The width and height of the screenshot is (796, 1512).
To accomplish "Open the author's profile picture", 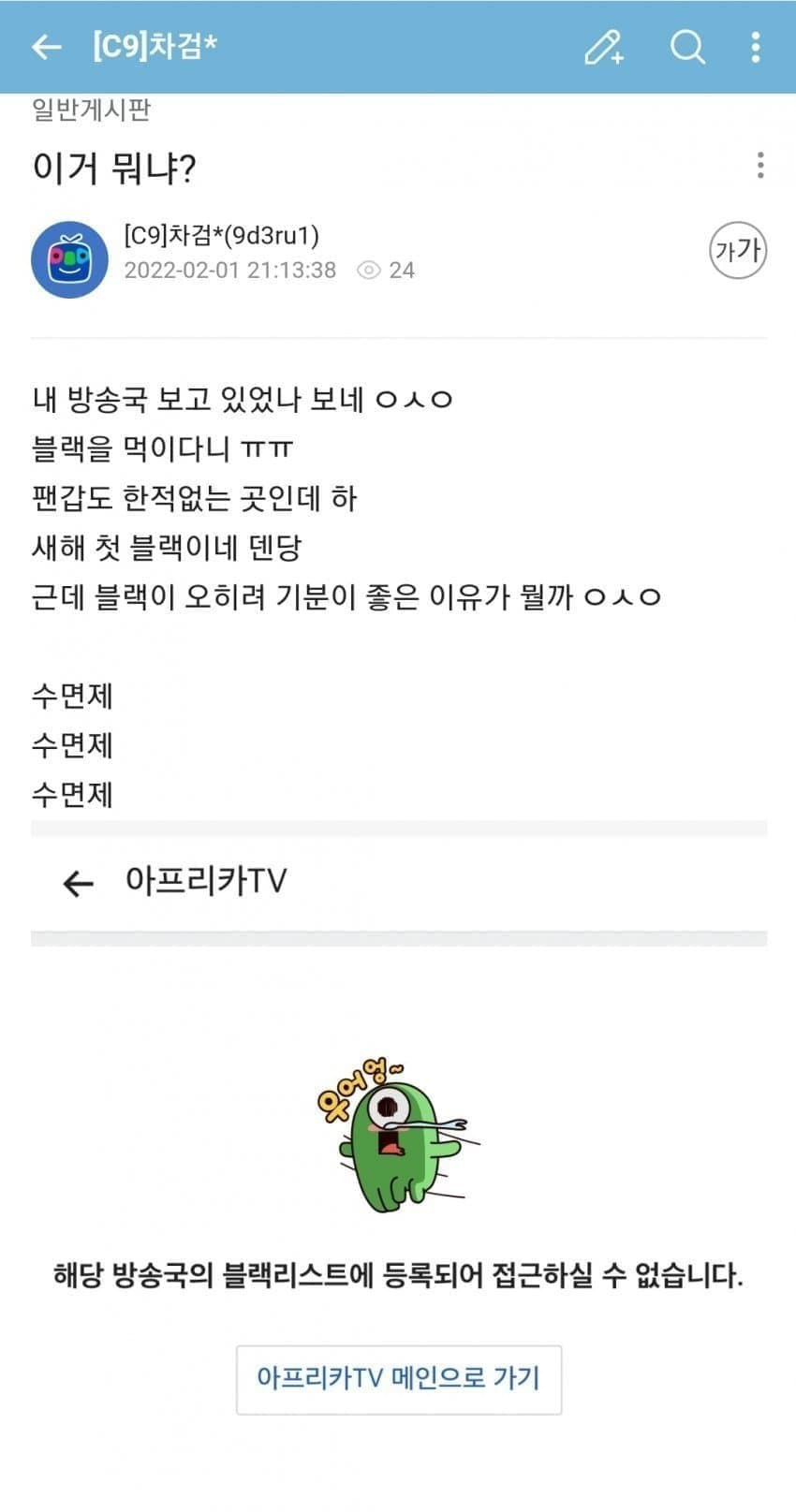I will [x=69, y=259].
